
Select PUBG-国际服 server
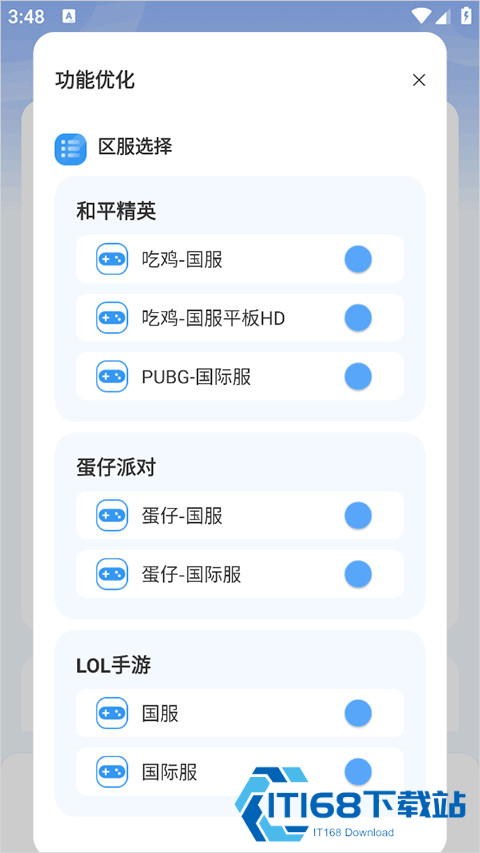coord(239,376)
